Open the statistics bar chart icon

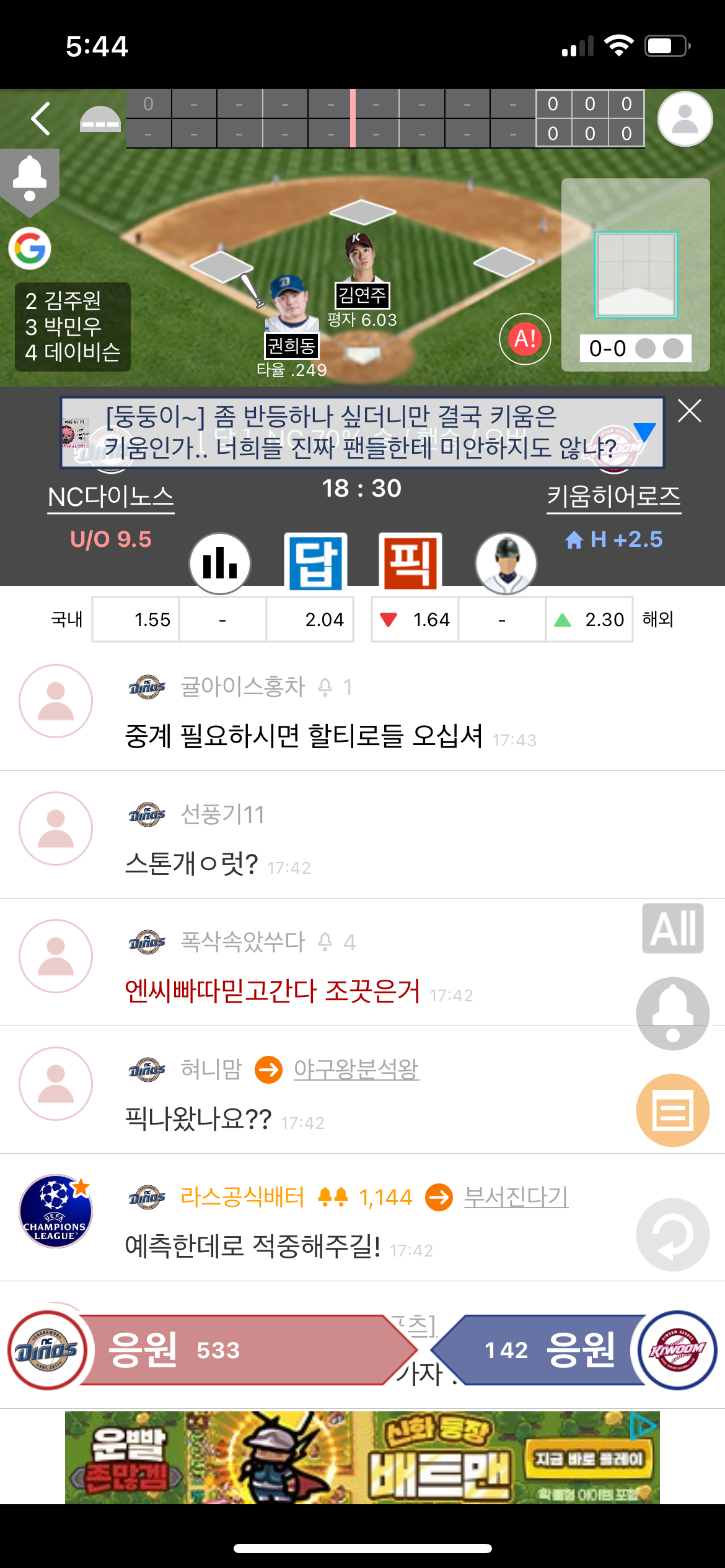[x=220, y=563]
